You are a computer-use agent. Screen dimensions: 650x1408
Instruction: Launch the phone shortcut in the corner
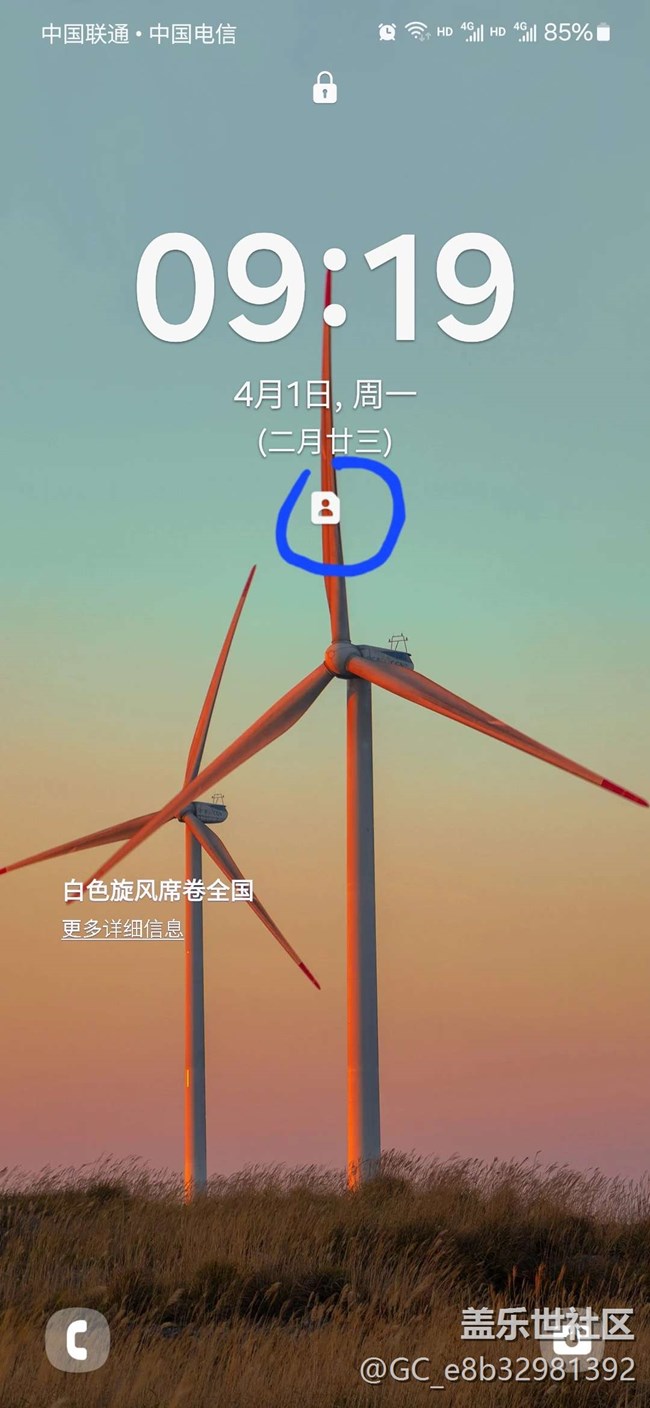click(78, 1339)
